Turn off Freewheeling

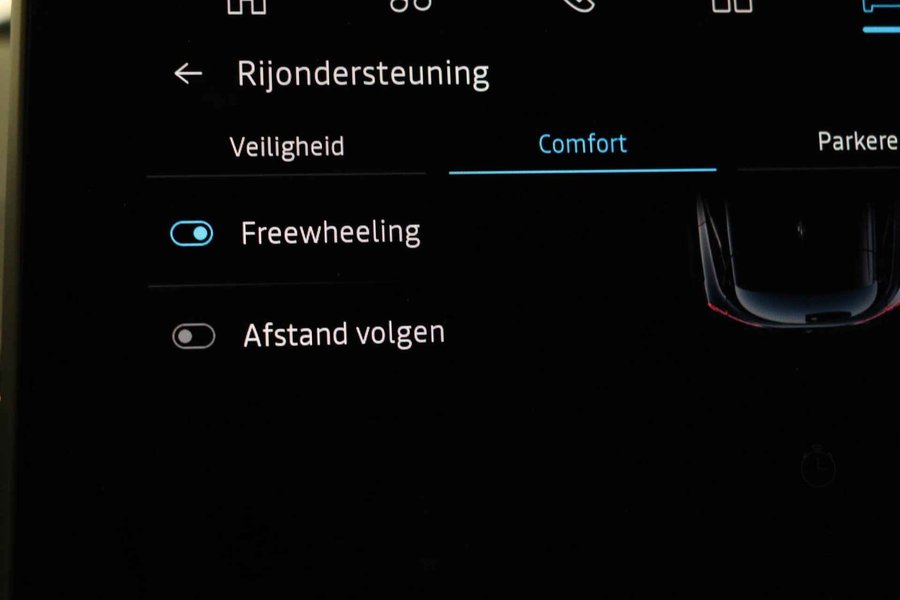[191, 234]
